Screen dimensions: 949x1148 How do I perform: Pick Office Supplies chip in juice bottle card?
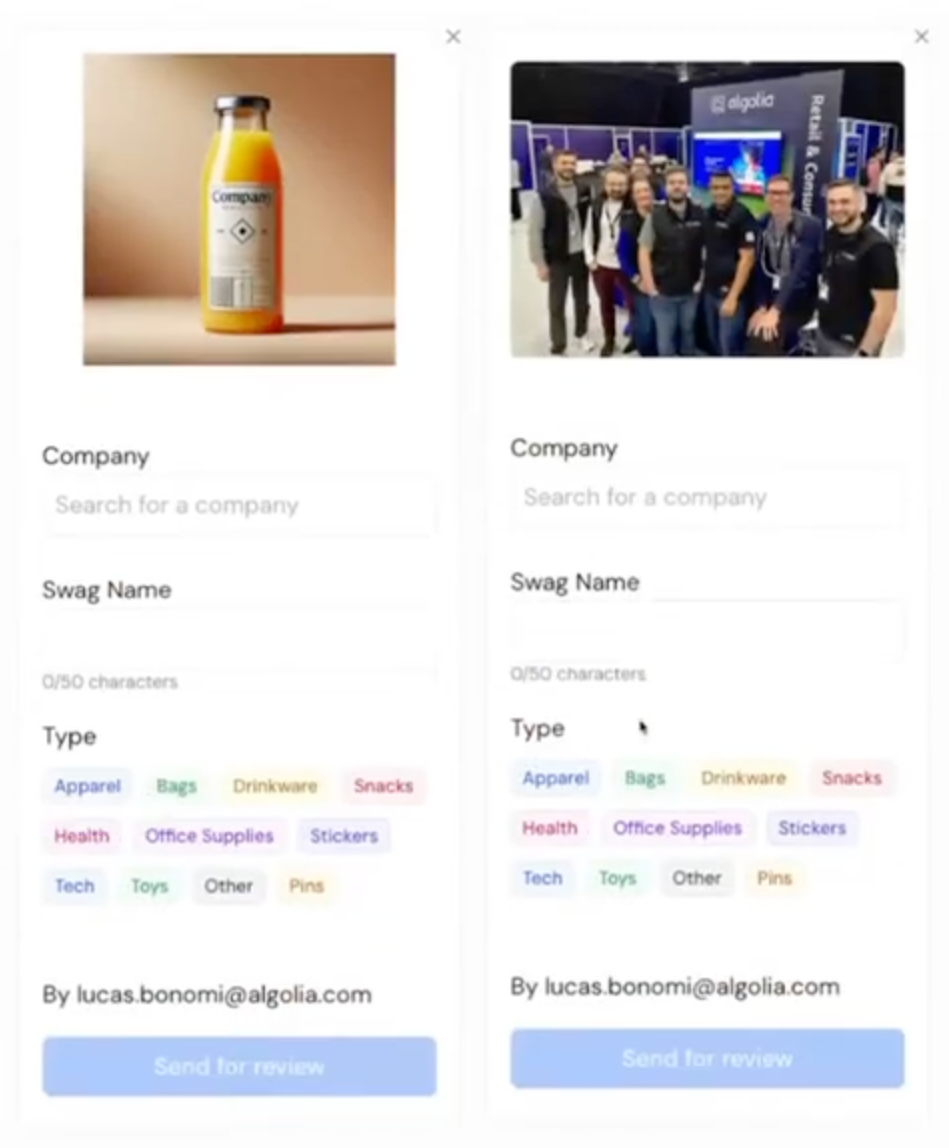click(x=209, y=836)
